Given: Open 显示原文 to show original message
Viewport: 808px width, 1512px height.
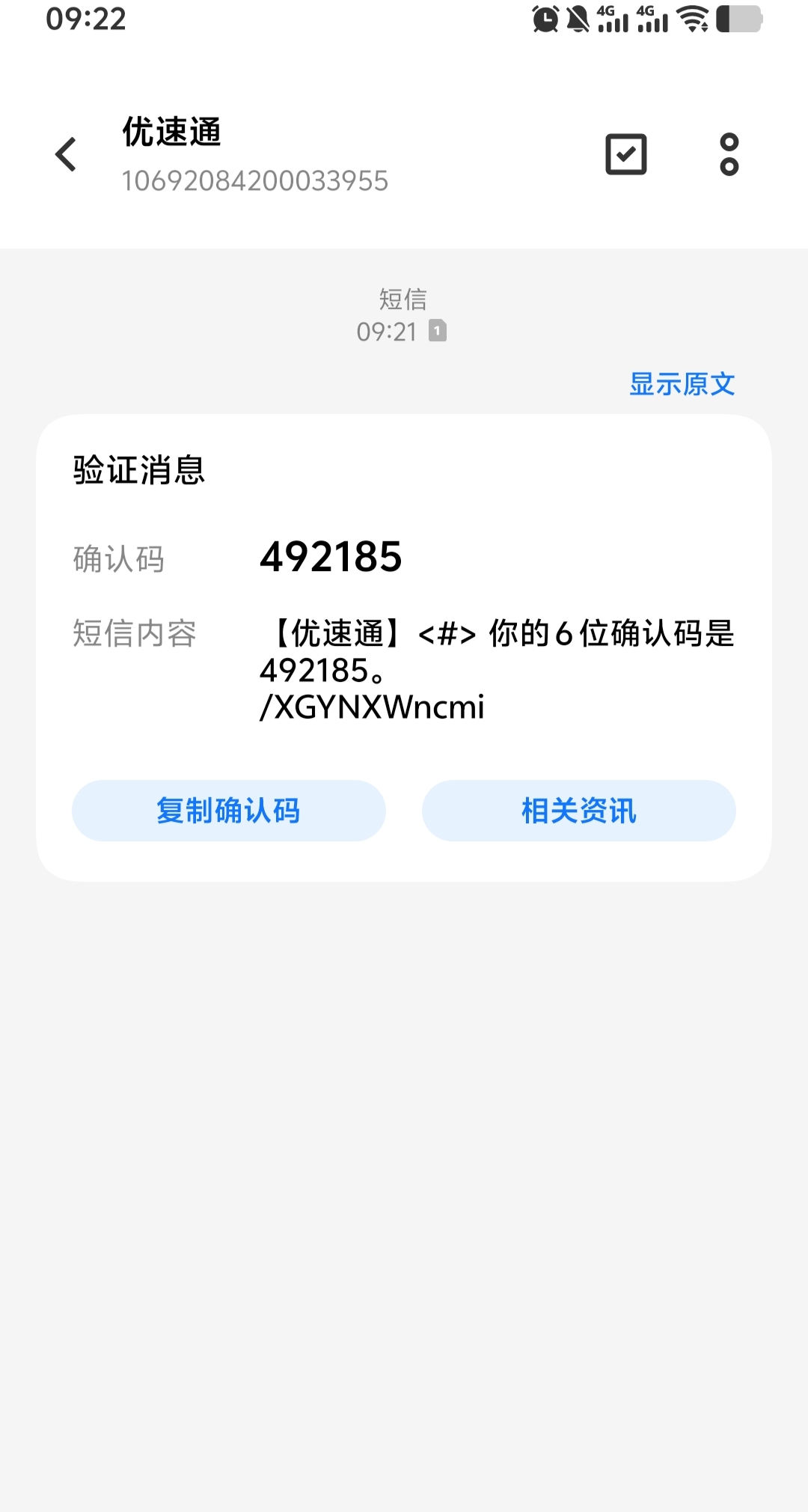Looking at the screenshot, I should [682, 385].
